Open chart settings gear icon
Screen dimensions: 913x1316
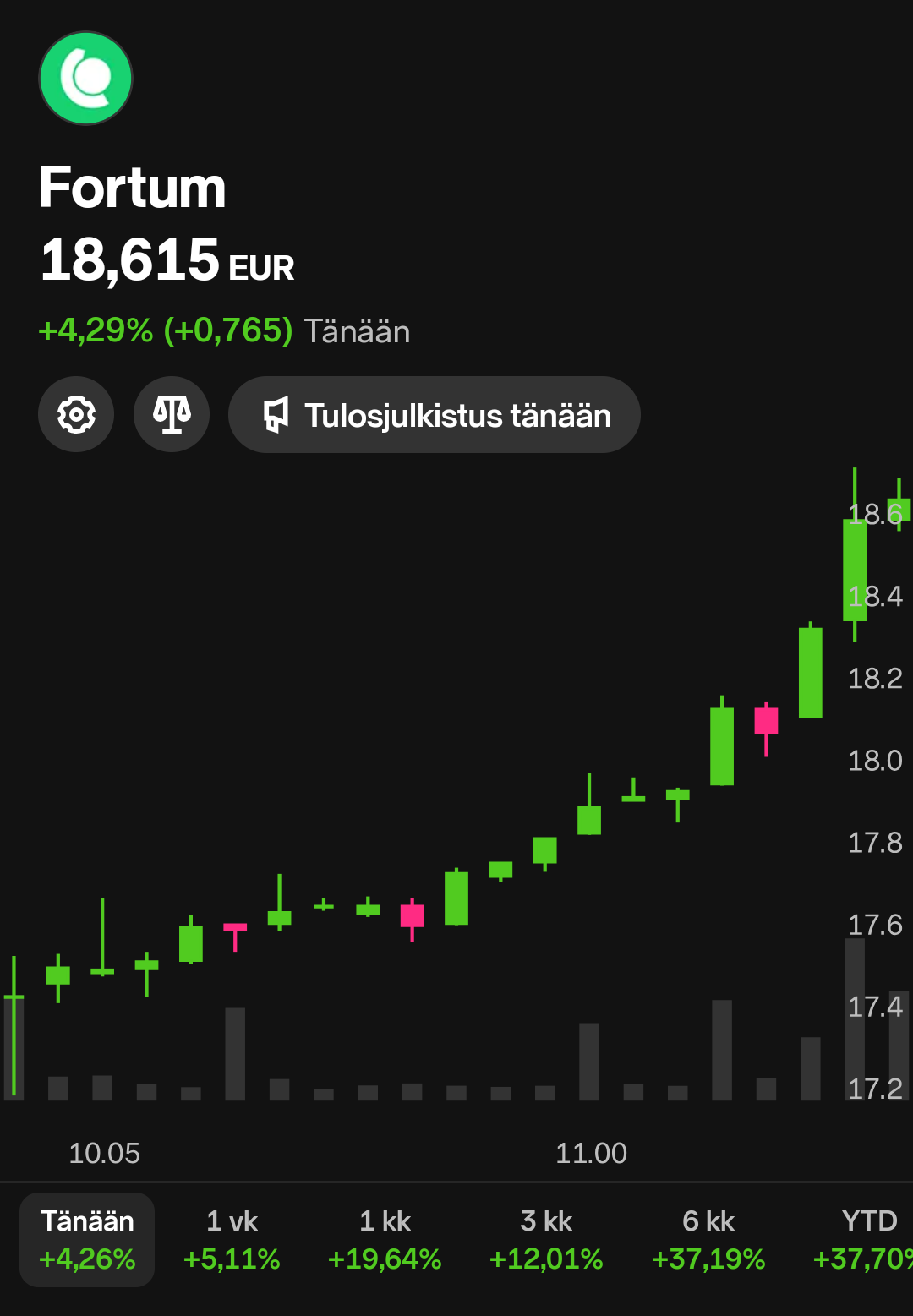pos(76,415)
